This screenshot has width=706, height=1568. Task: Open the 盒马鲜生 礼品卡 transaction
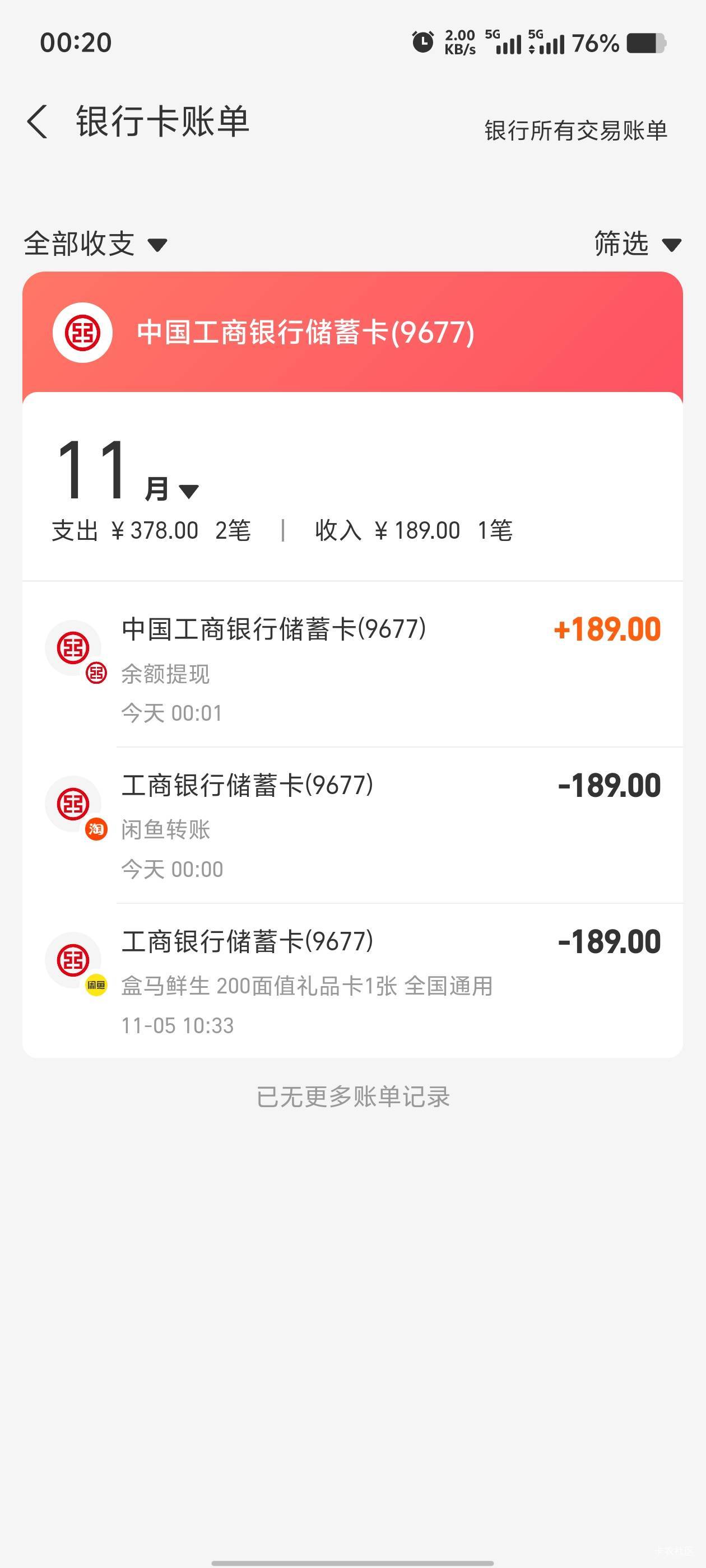[352, 981]
